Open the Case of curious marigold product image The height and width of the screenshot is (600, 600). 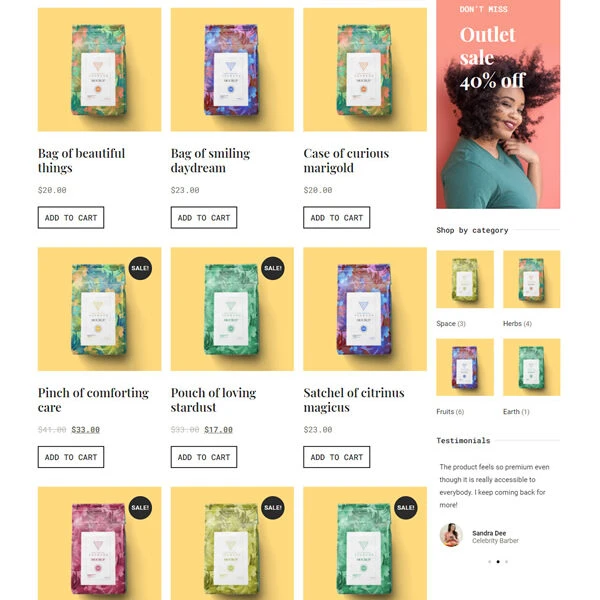click(x=365, y=70)
